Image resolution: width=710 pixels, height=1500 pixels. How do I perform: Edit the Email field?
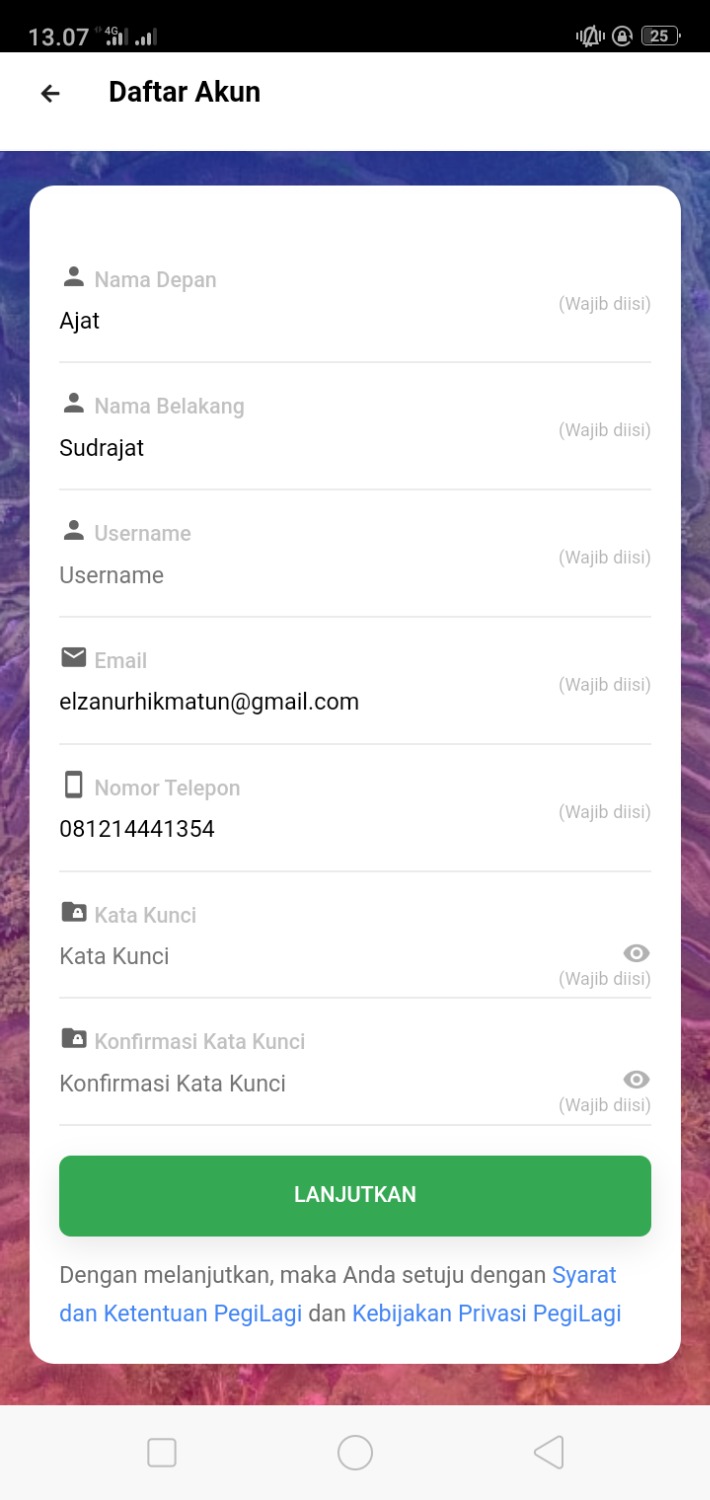(x=300, y=702)
